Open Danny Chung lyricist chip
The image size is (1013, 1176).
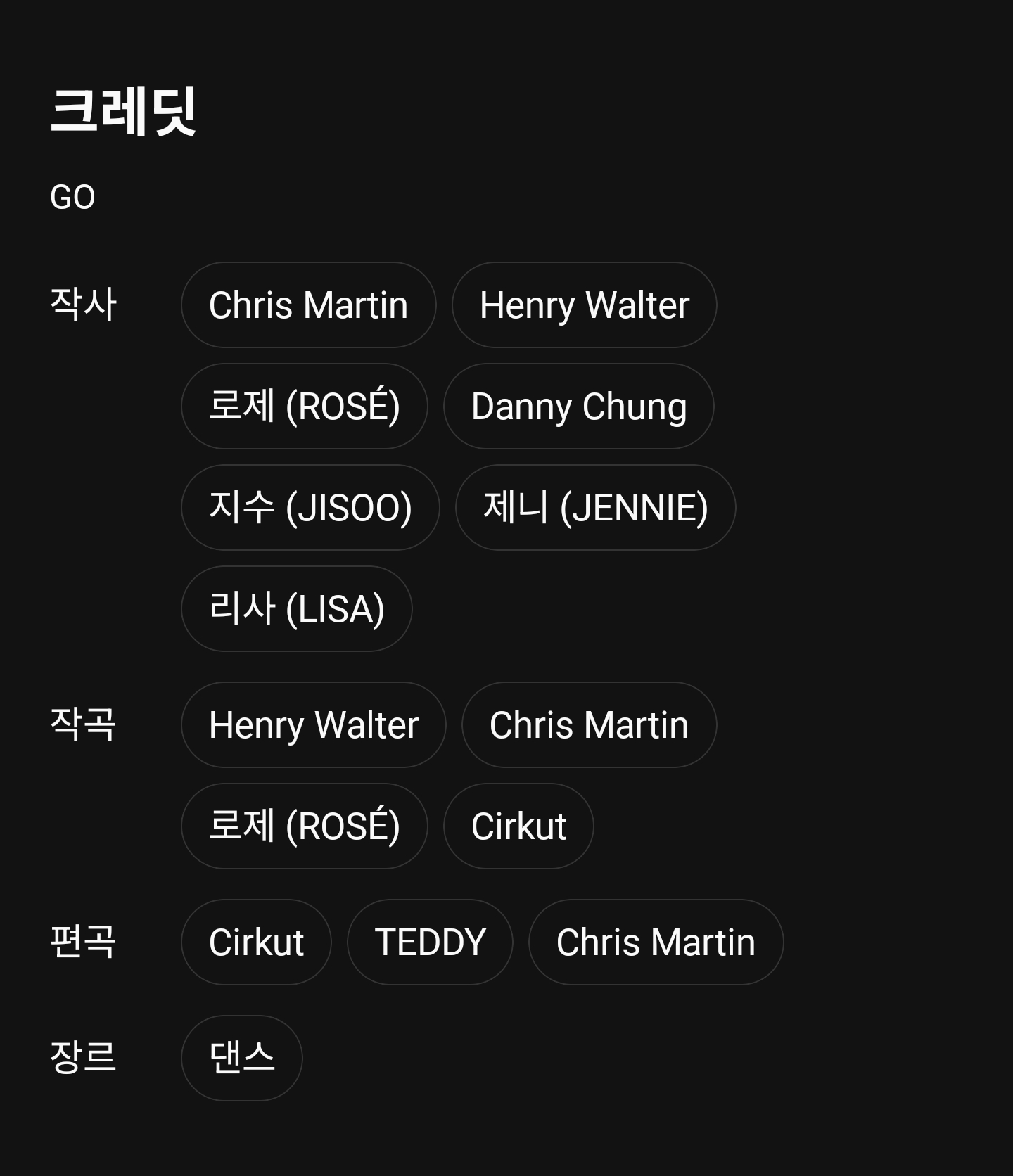578,407
